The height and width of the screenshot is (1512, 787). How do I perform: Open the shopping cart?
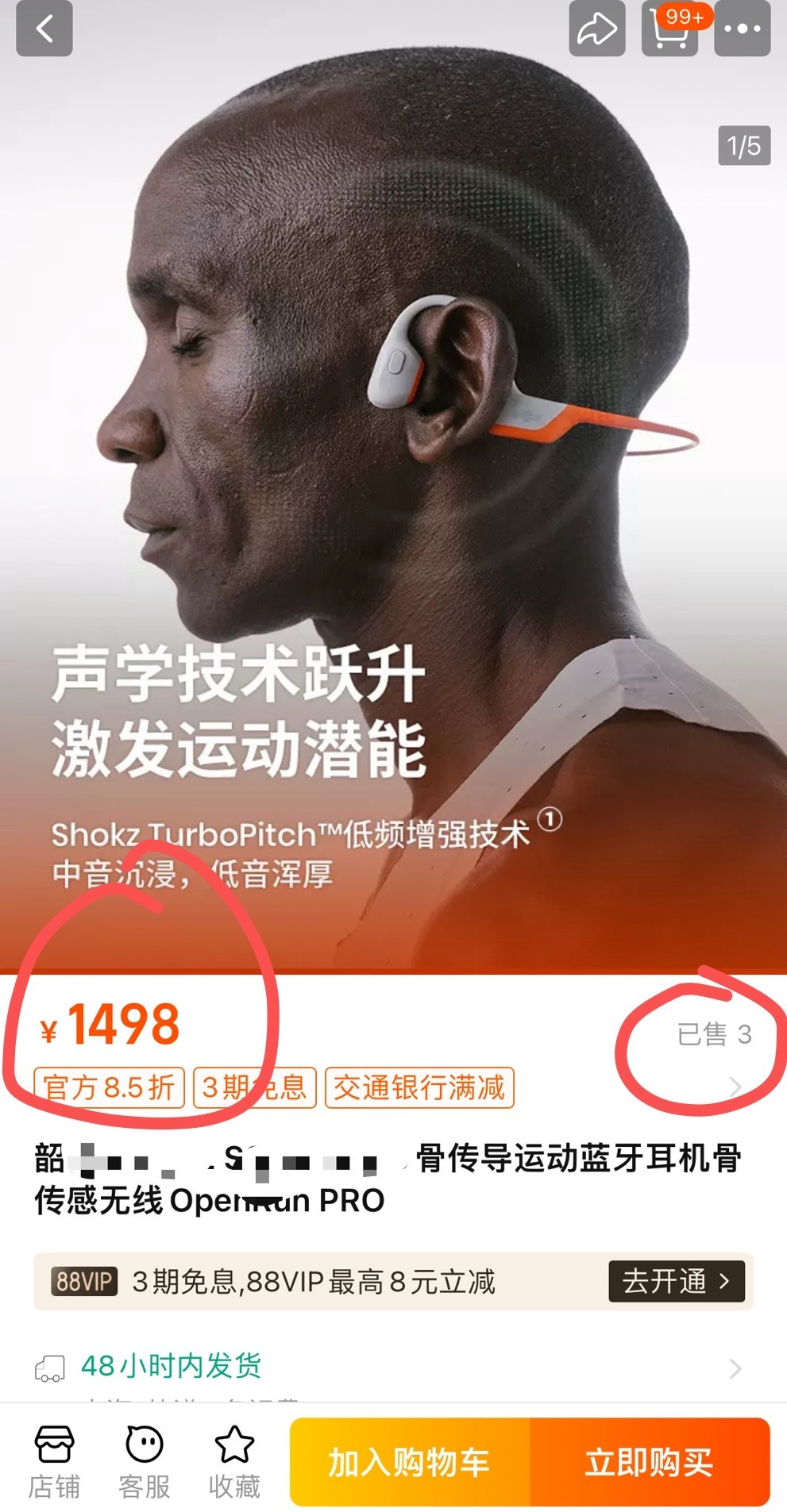669,29
